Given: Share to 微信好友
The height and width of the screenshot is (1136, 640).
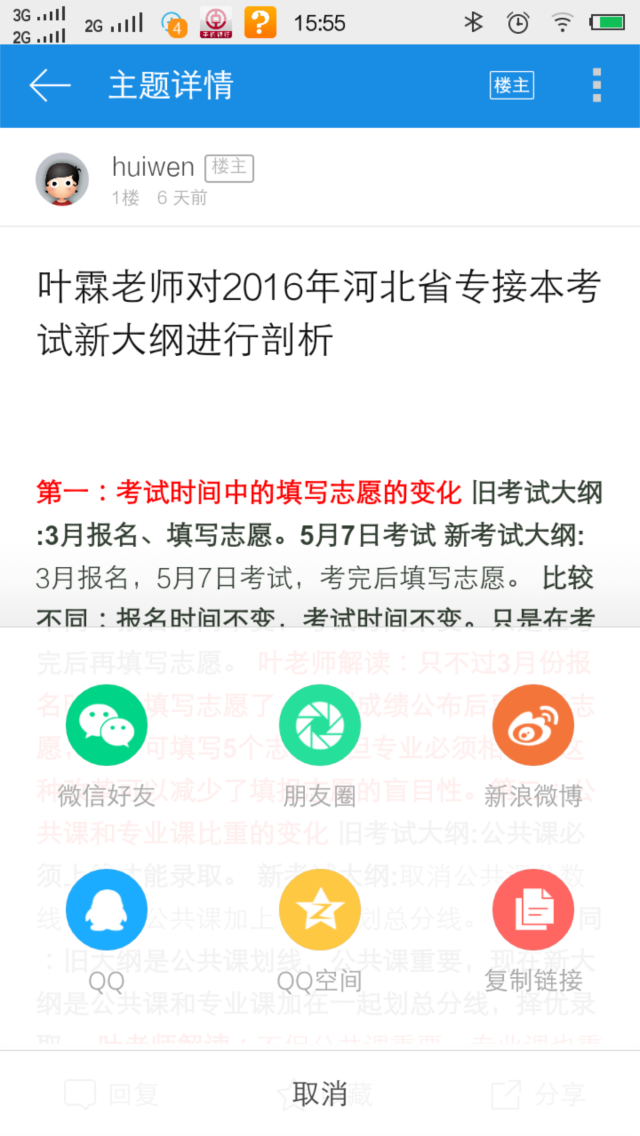Looking at the screenshot, I should tap(106, 724).
